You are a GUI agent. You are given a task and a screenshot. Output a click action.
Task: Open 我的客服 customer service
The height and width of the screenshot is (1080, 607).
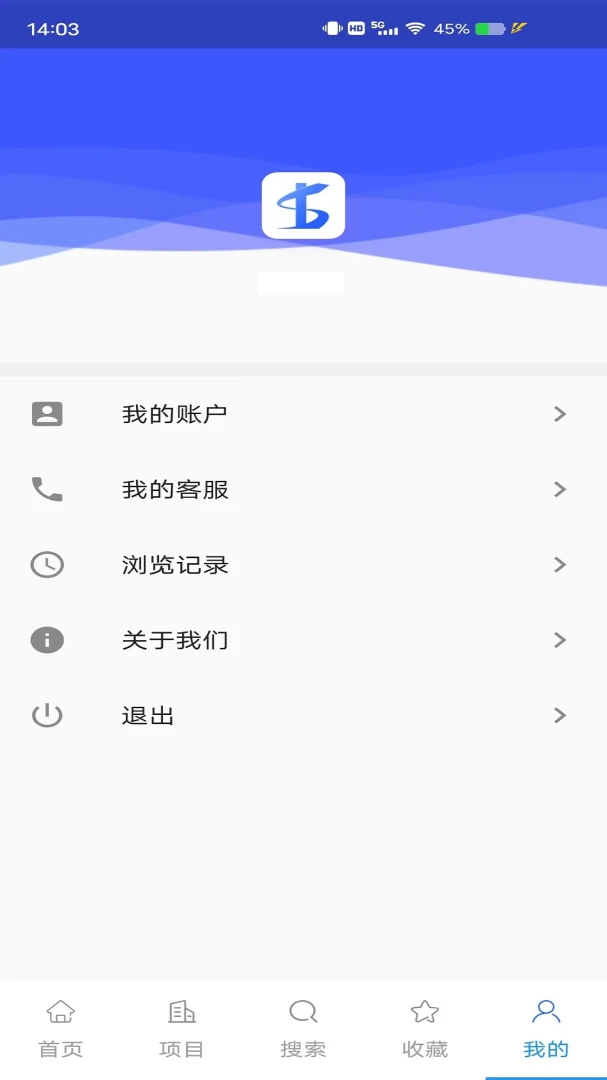(303, 490)
